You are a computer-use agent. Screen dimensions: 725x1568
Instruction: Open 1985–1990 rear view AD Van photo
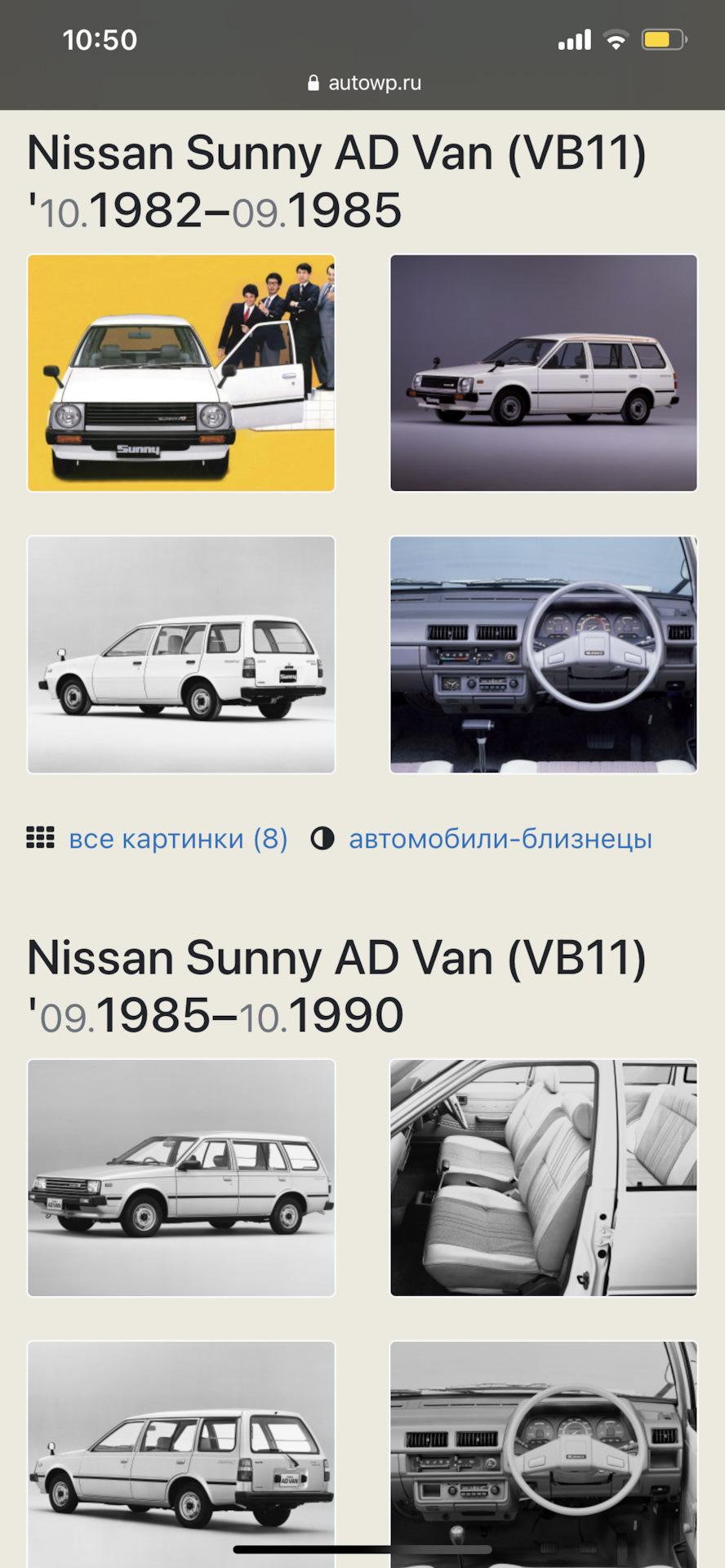pyautogui.click(x=181, y=1454)
